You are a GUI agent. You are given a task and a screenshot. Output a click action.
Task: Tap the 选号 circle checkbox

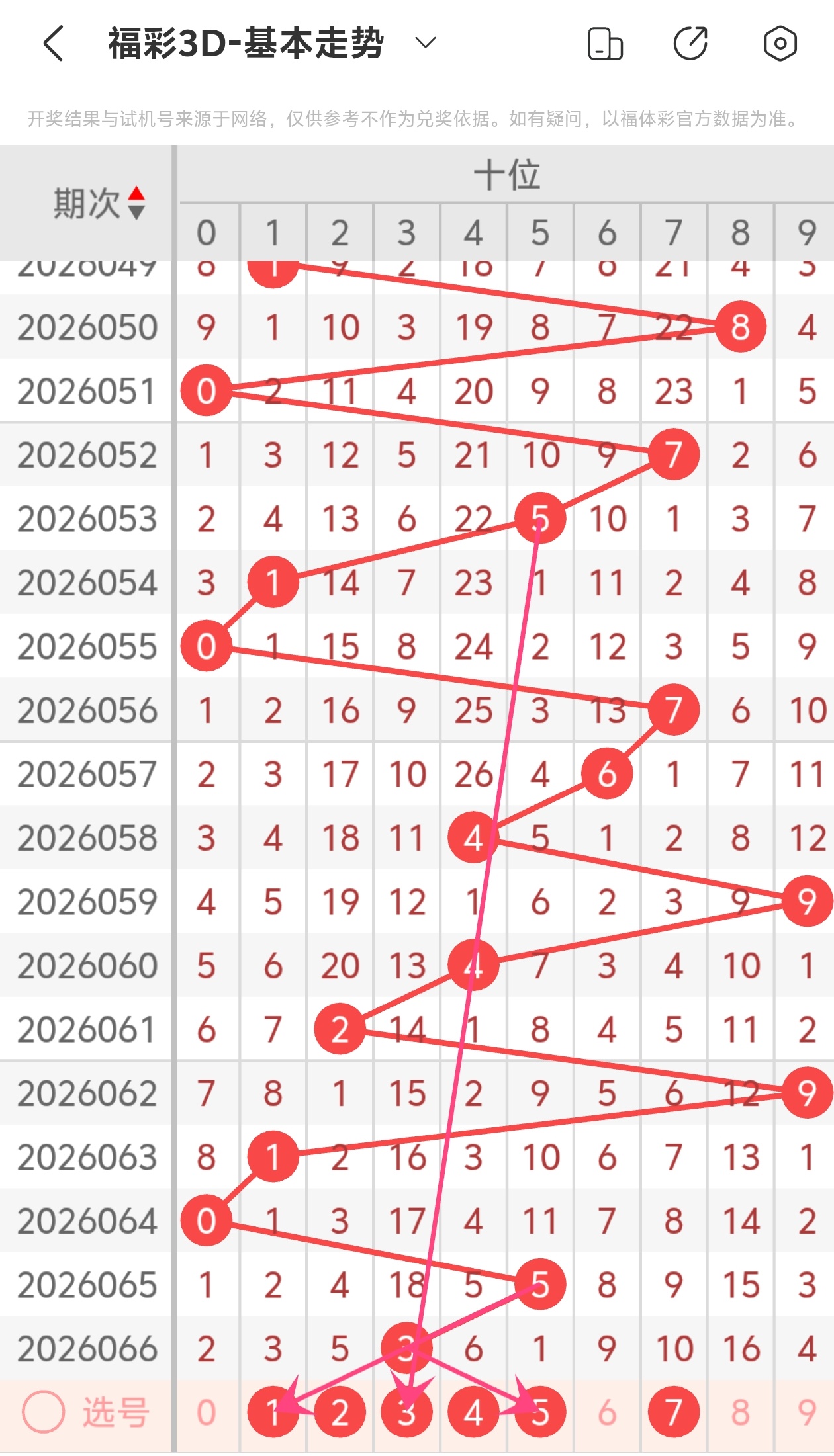[44, 1412]
